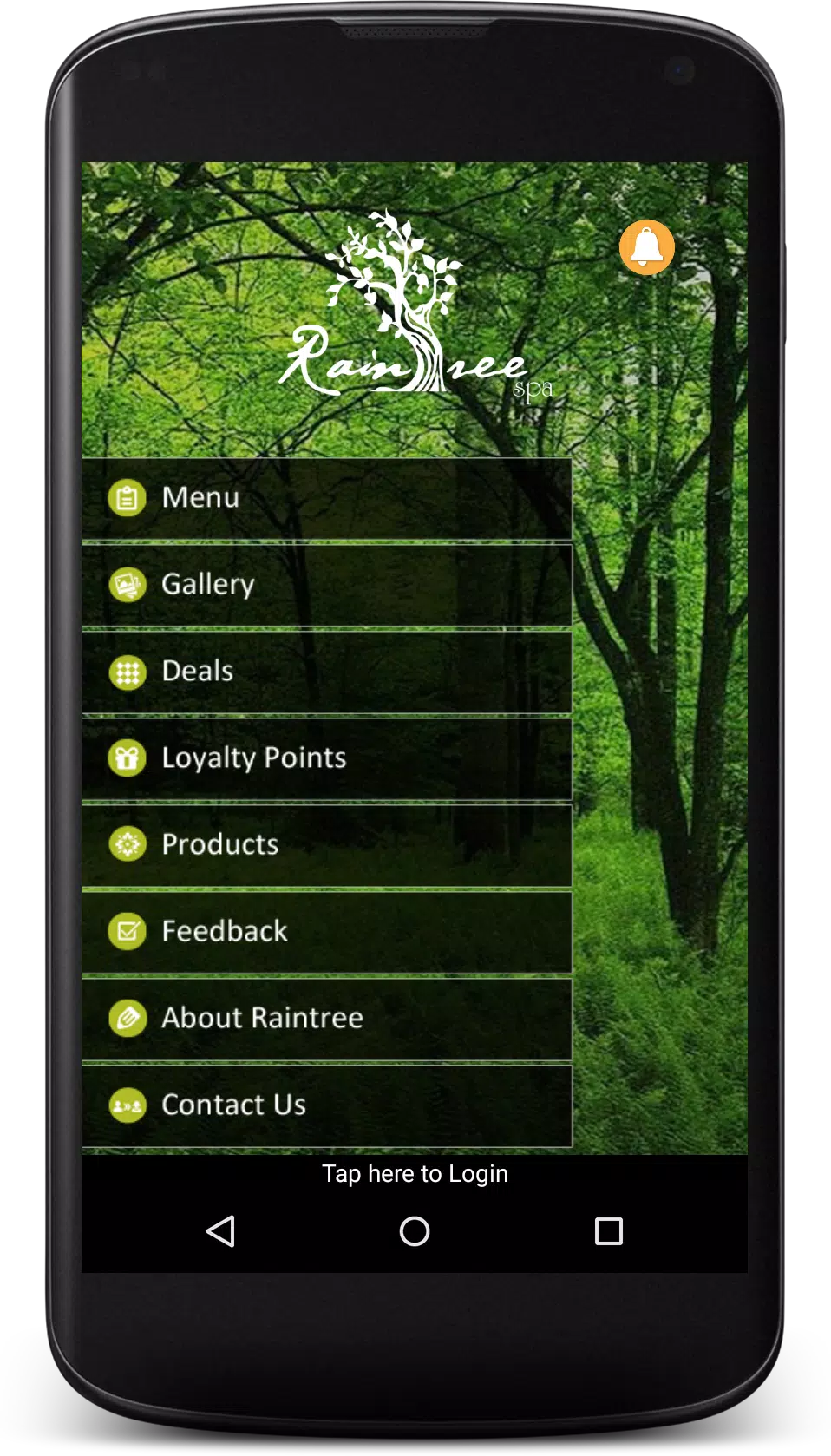
Task: Tap the clipboard icon beside Menu
Action: click(127, 497)
